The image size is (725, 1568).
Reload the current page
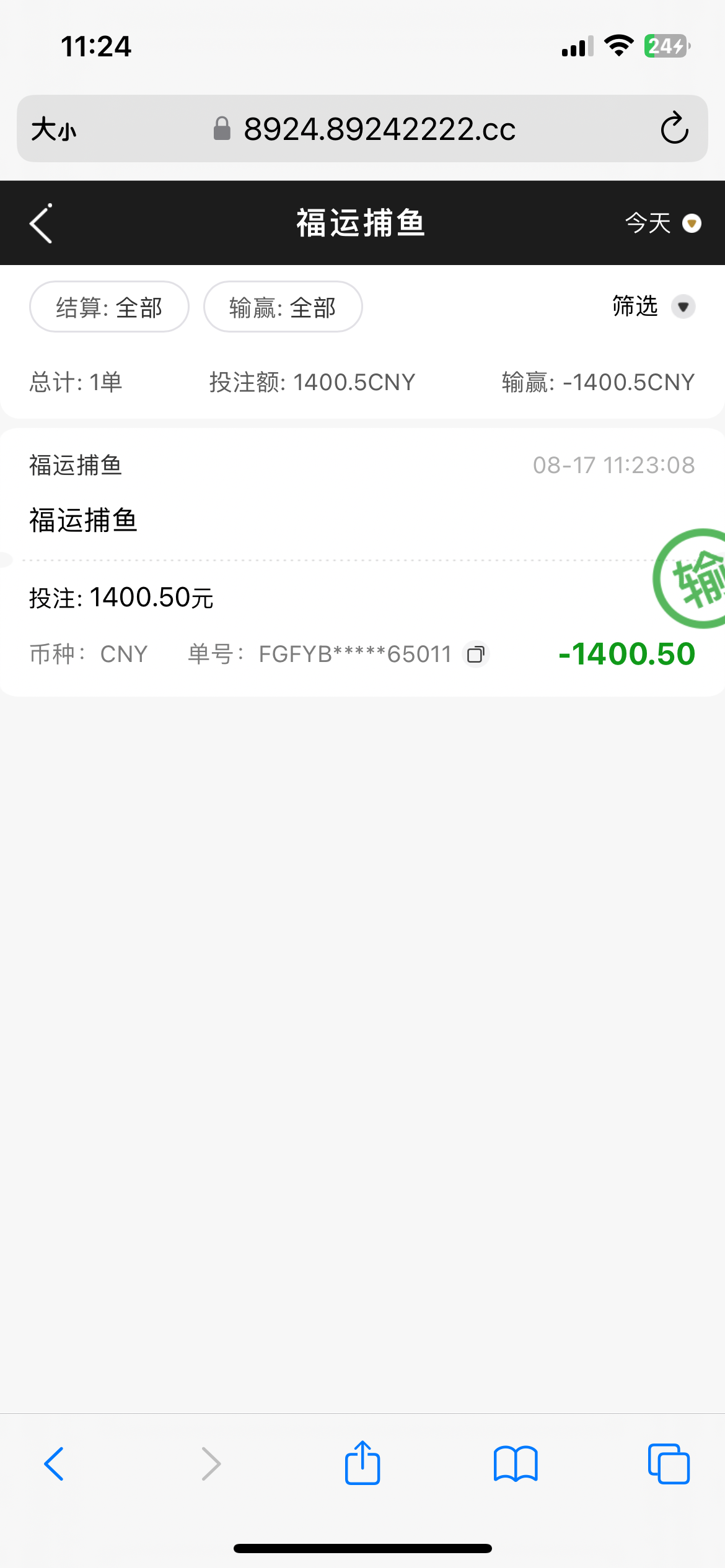tap(674, 128)
